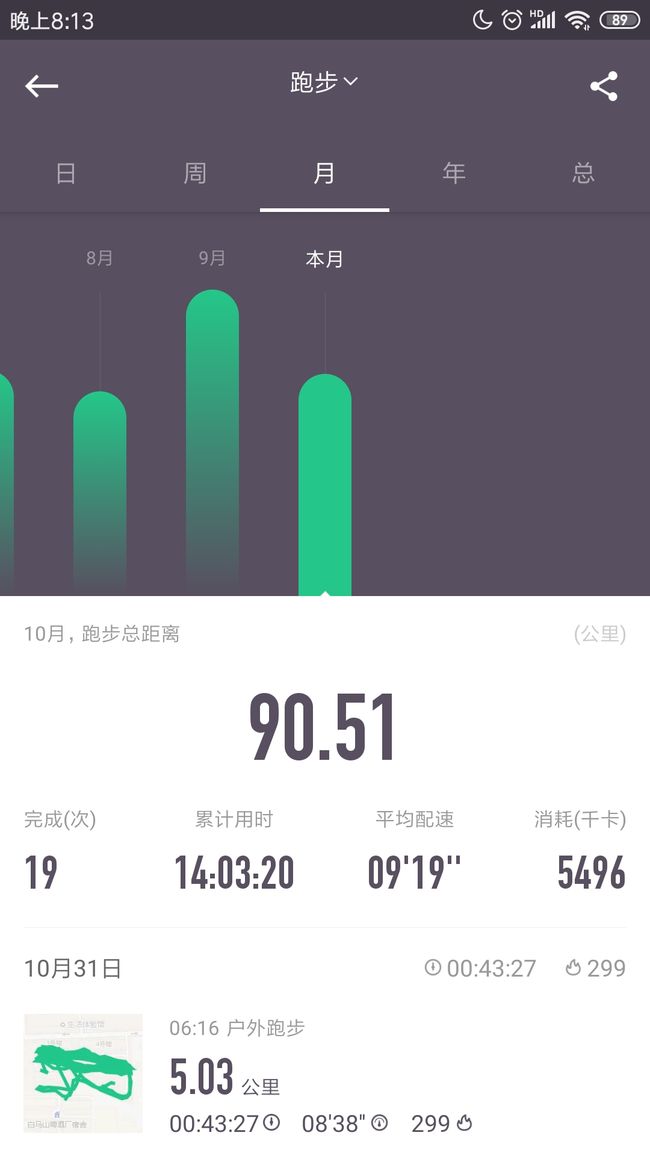The width and height of the screenshot is (650, 1156).
Task: Switch to the 周 tab
Action: [195, 173]
